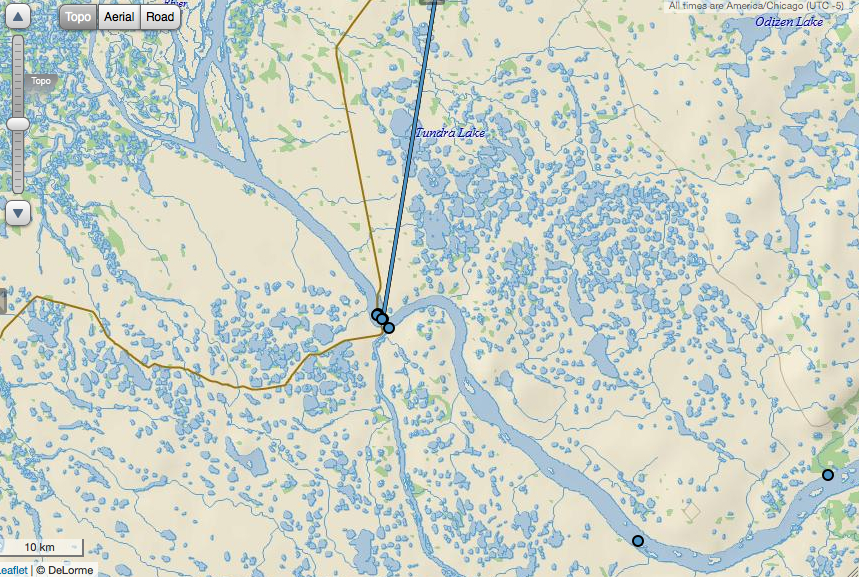Switch to the Road map view

(x=159, y=17)
